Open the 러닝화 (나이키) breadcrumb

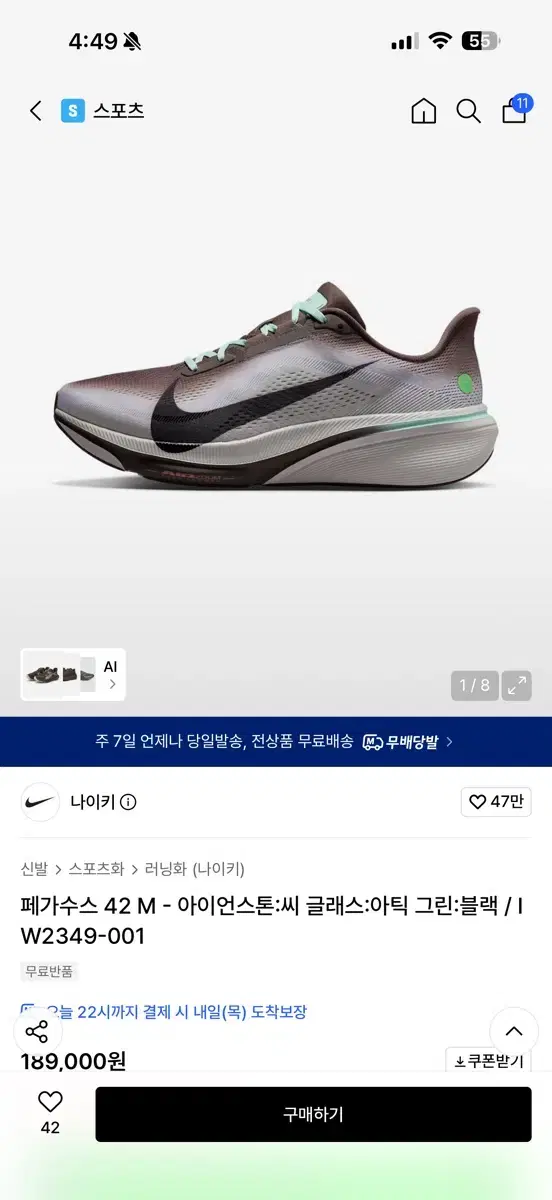click(x=195, y=869)
